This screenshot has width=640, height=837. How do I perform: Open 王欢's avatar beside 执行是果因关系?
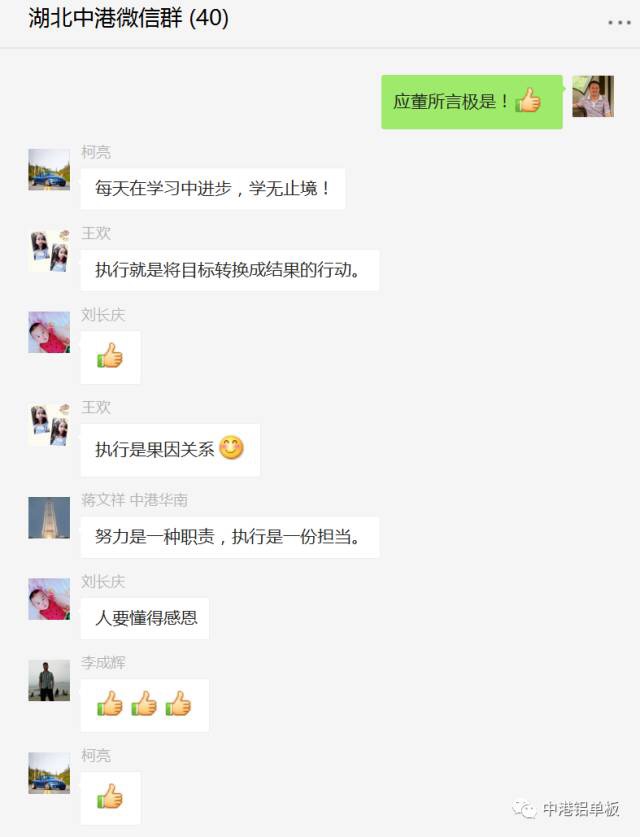coord(49,425)
